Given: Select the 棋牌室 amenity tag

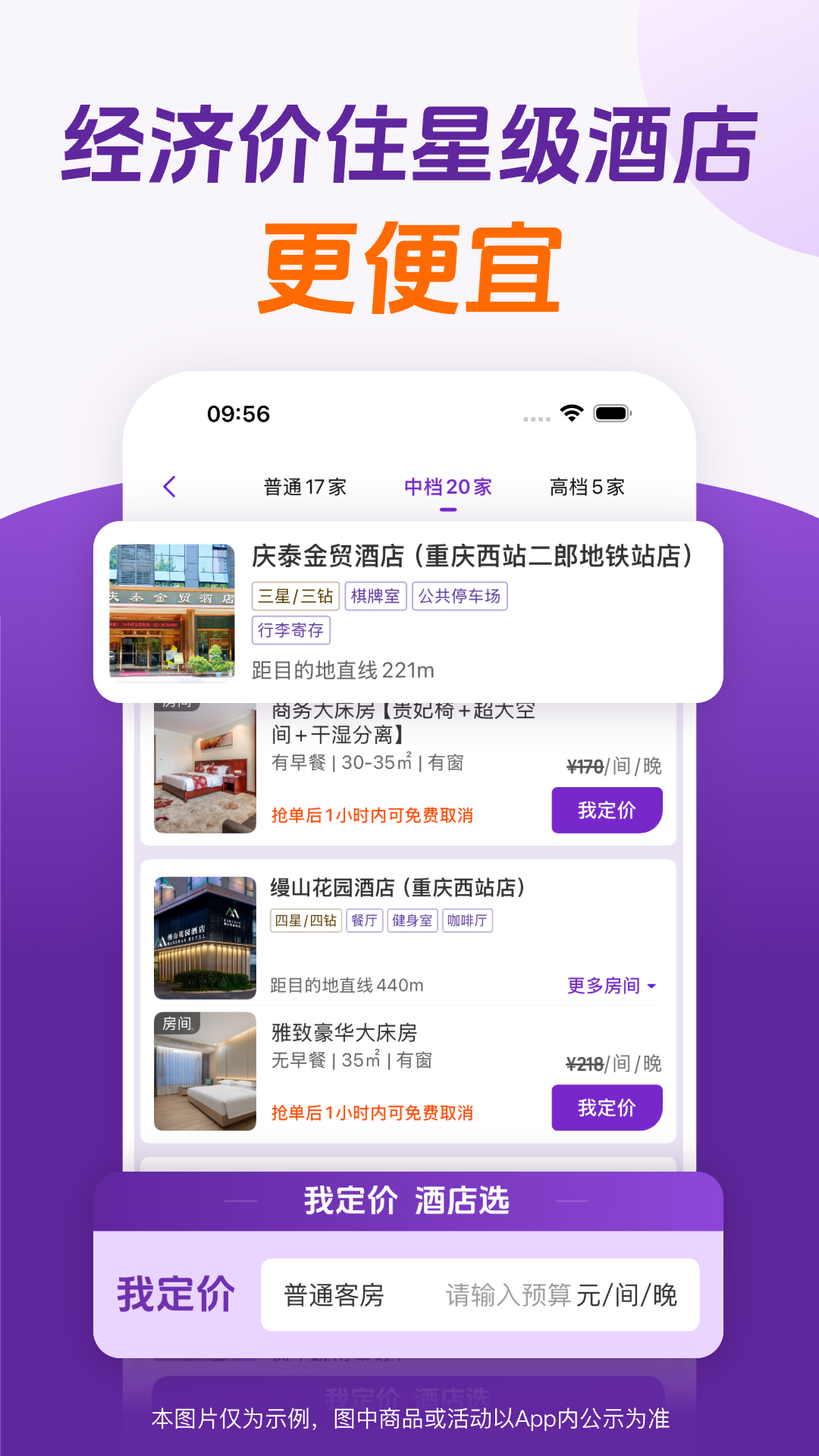Looking at the screenshot, I should 376,596.
